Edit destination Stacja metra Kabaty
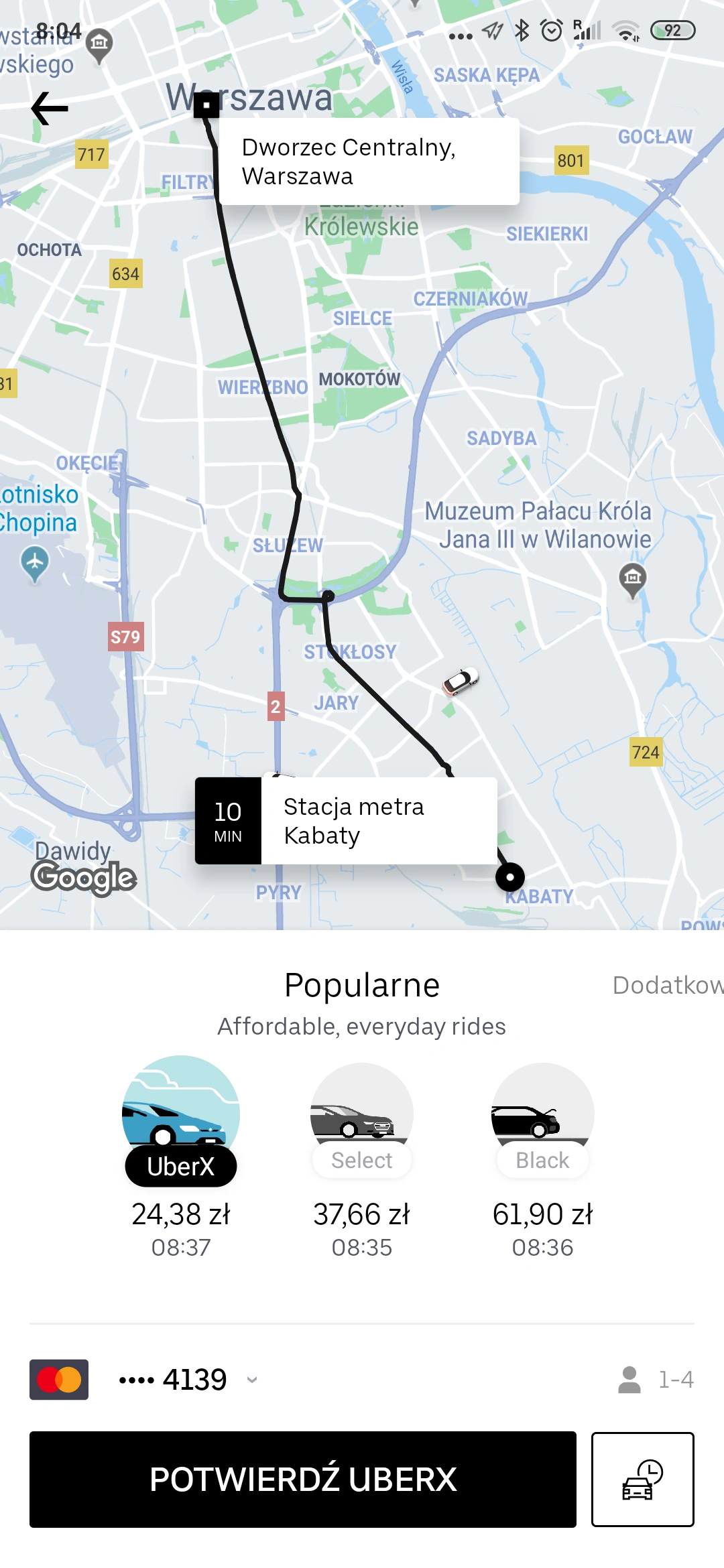 (379, 821)
